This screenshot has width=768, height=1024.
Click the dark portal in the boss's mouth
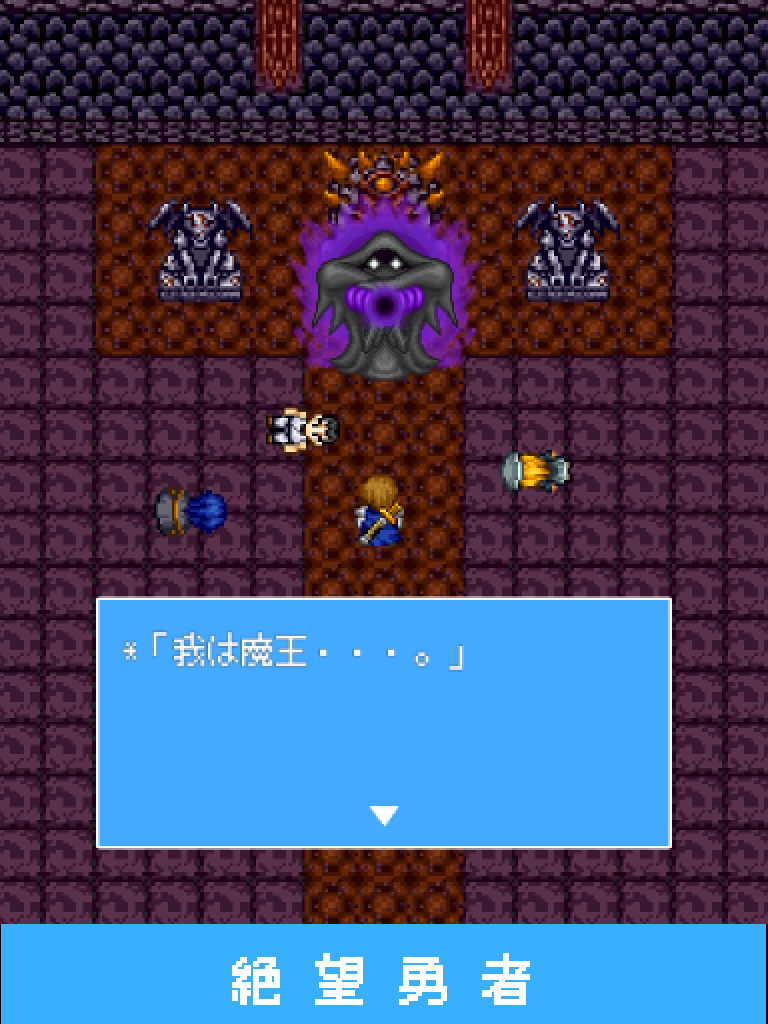[x=384, y=305]
